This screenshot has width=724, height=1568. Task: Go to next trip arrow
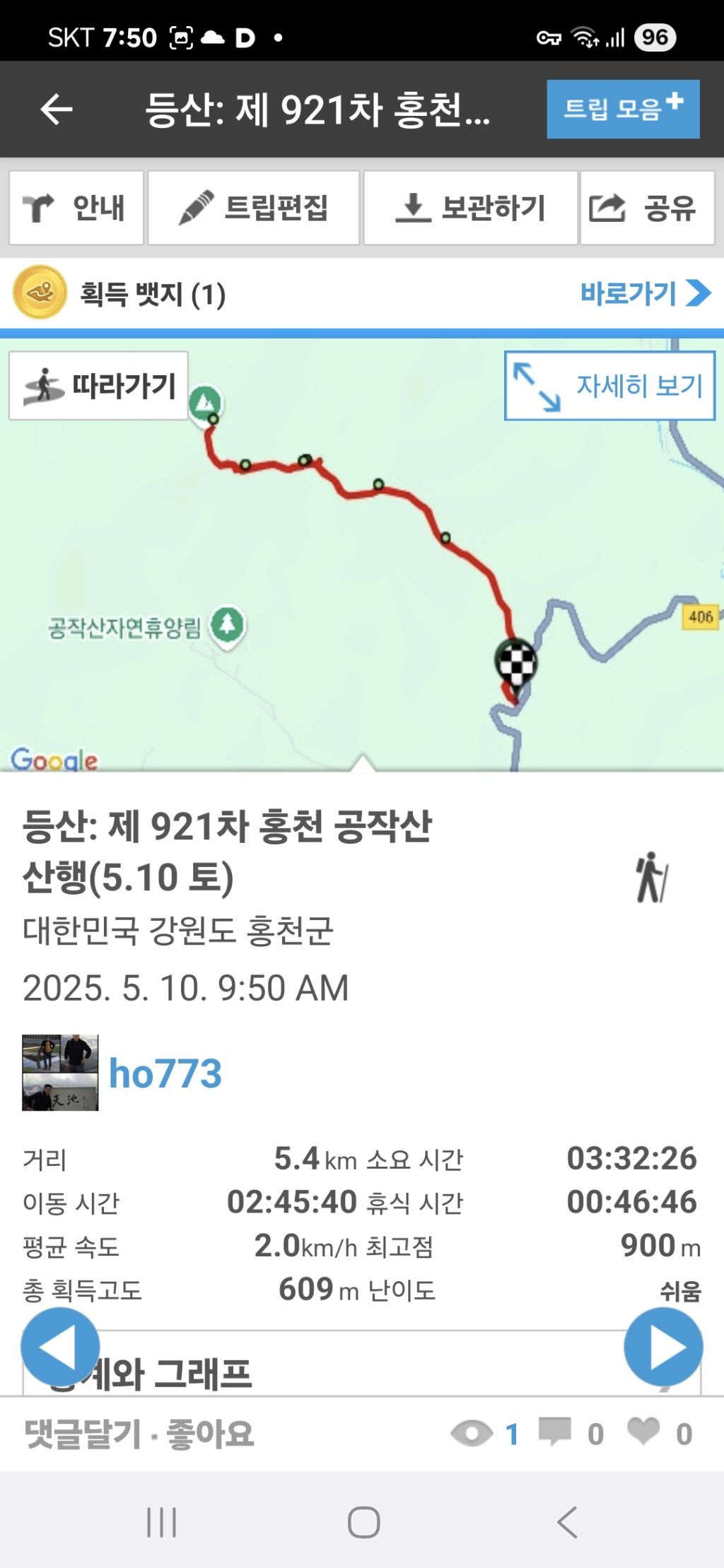pyautogui.click(x=663, y=1346)
